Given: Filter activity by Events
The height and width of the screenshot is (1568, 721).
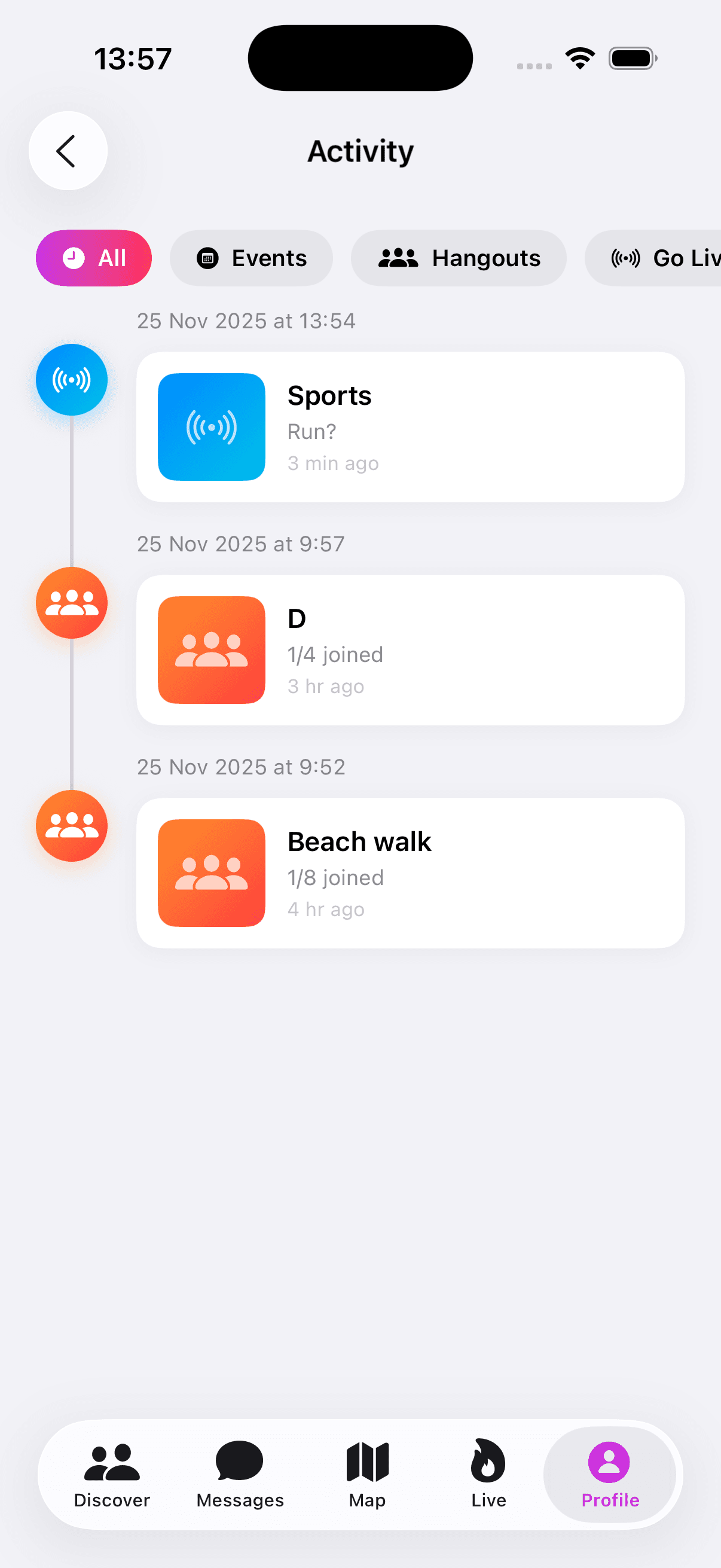Looking at the screenshot, I should [x=251, y=258].
